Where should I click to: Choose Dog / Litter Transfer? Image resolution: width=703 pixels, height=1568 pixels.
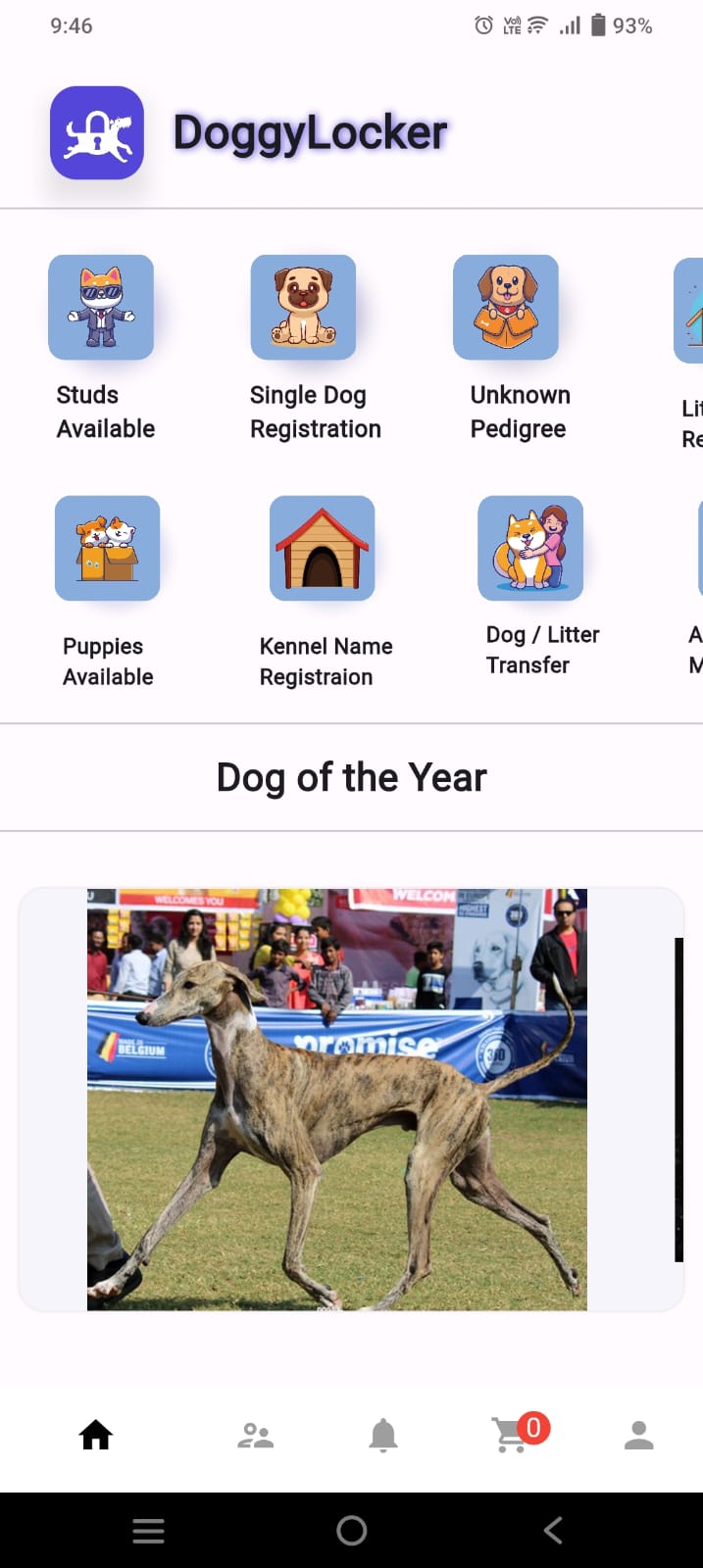tap(530, 549)
